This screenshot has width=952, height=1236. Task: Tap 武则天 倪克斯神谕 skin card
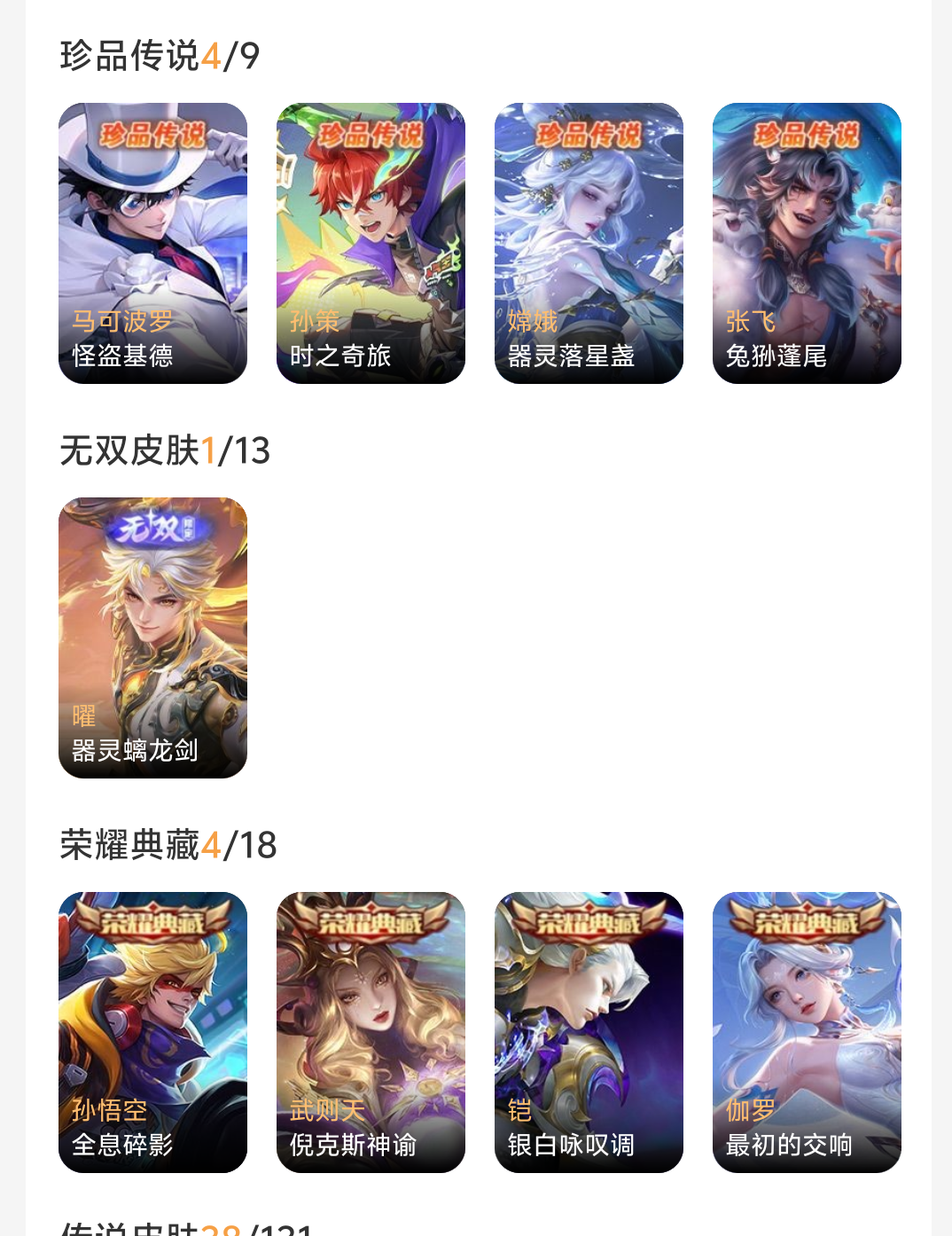coord(371,1032)
